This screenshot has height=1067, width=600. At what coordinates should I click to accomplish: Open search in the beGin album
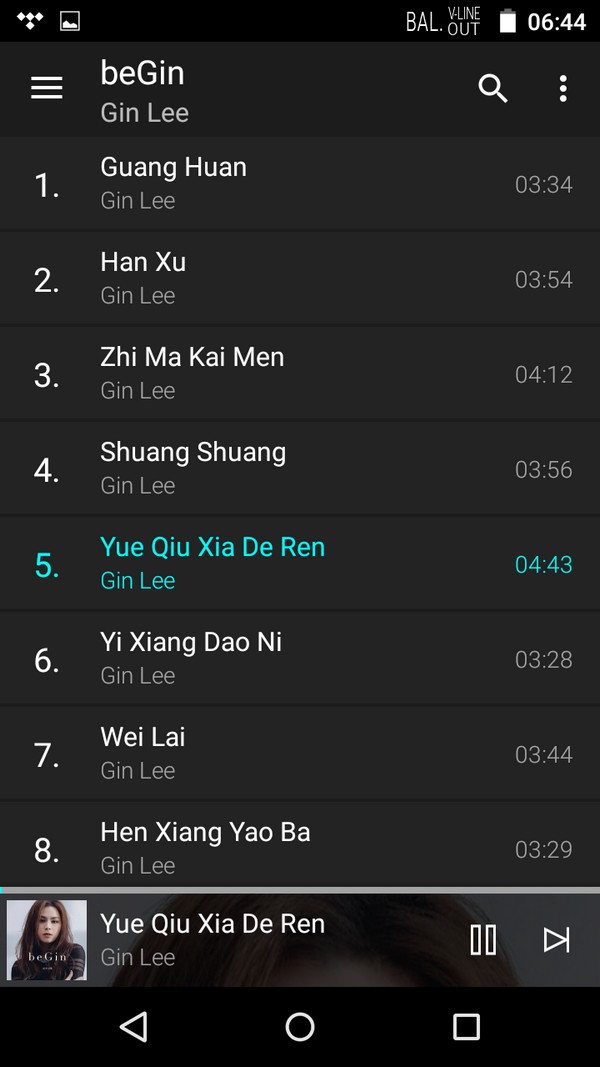click(493, 88)
